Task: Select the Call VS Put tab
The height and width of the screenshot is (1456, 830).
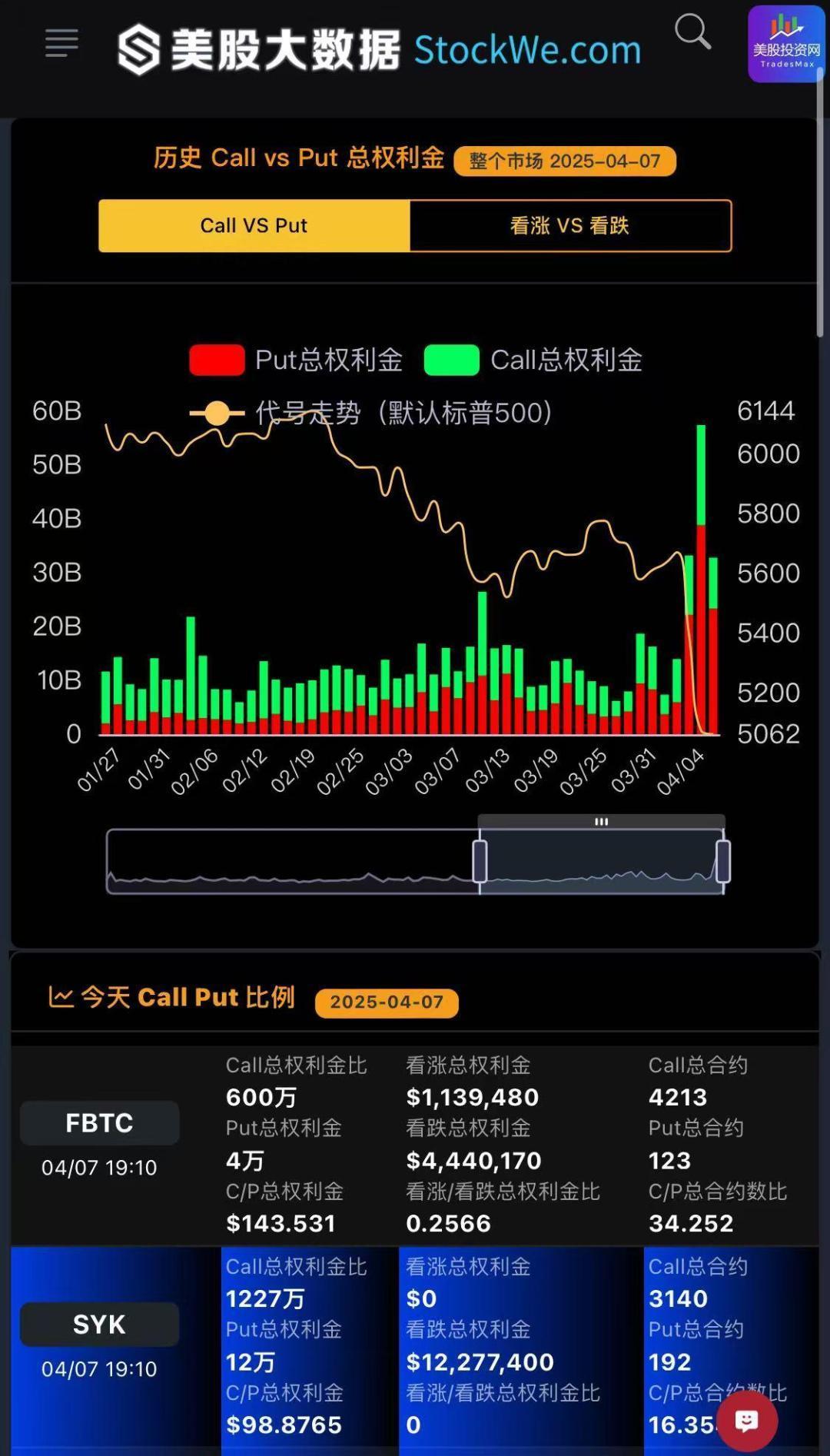Action: coord(254,225)
